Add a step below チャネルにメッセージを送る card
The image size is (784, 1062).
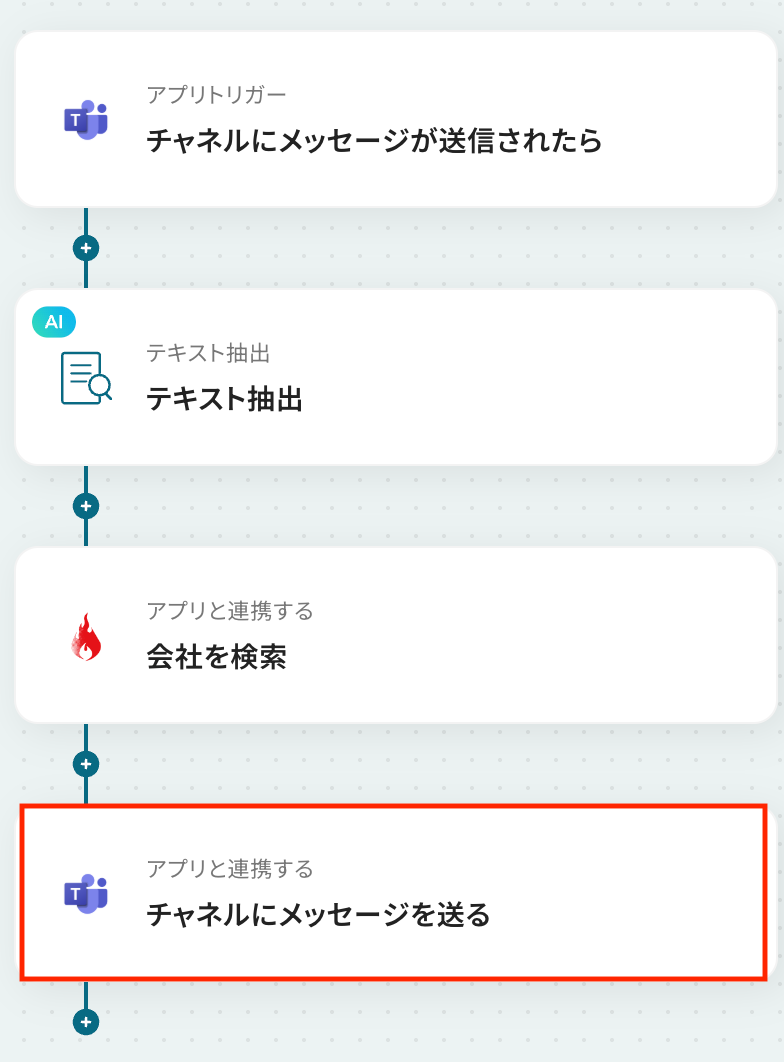[86, 1022]
